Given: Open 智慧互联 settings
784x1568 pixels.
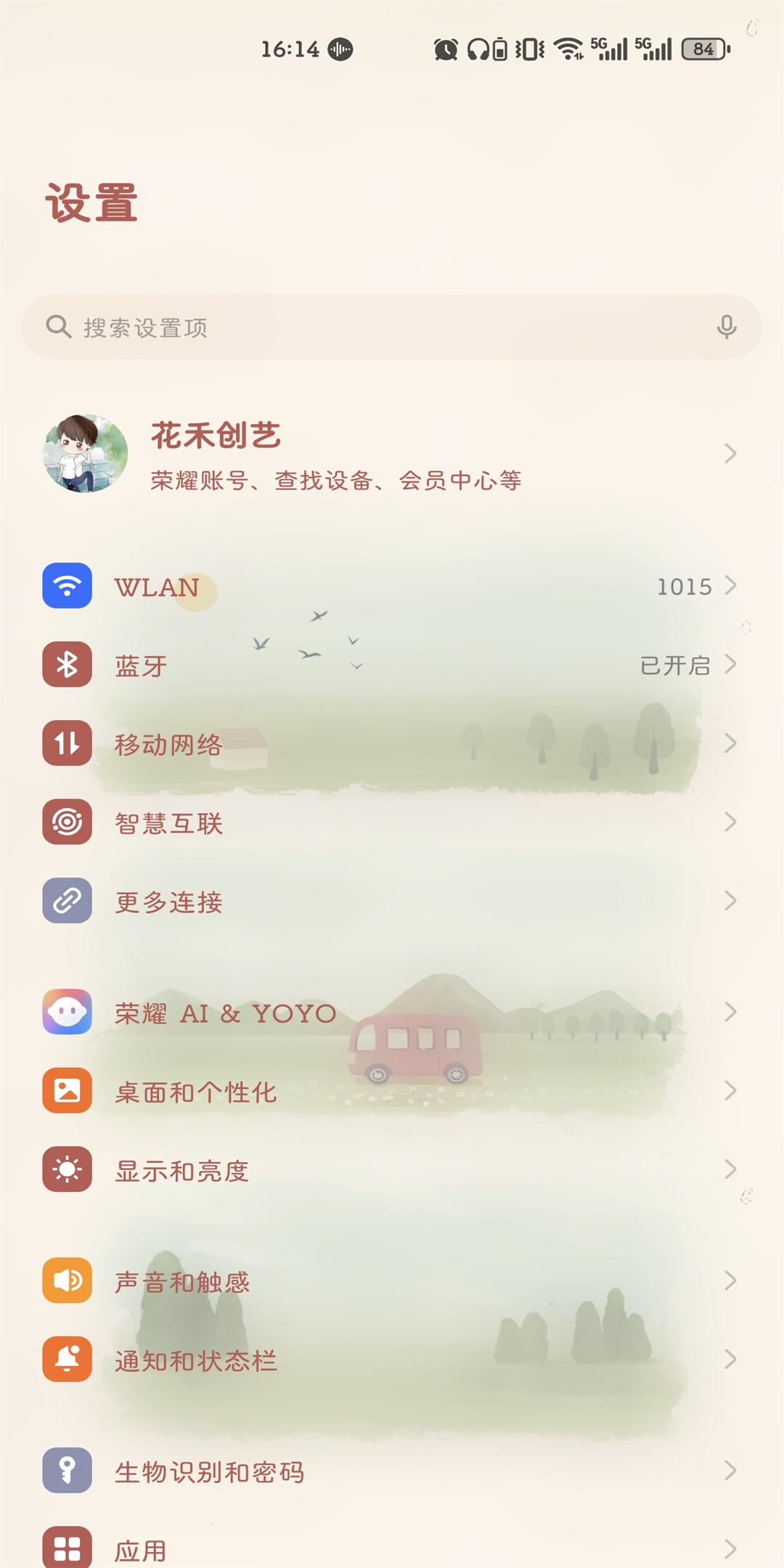Looking at the screenshot, I should point(392,822).
